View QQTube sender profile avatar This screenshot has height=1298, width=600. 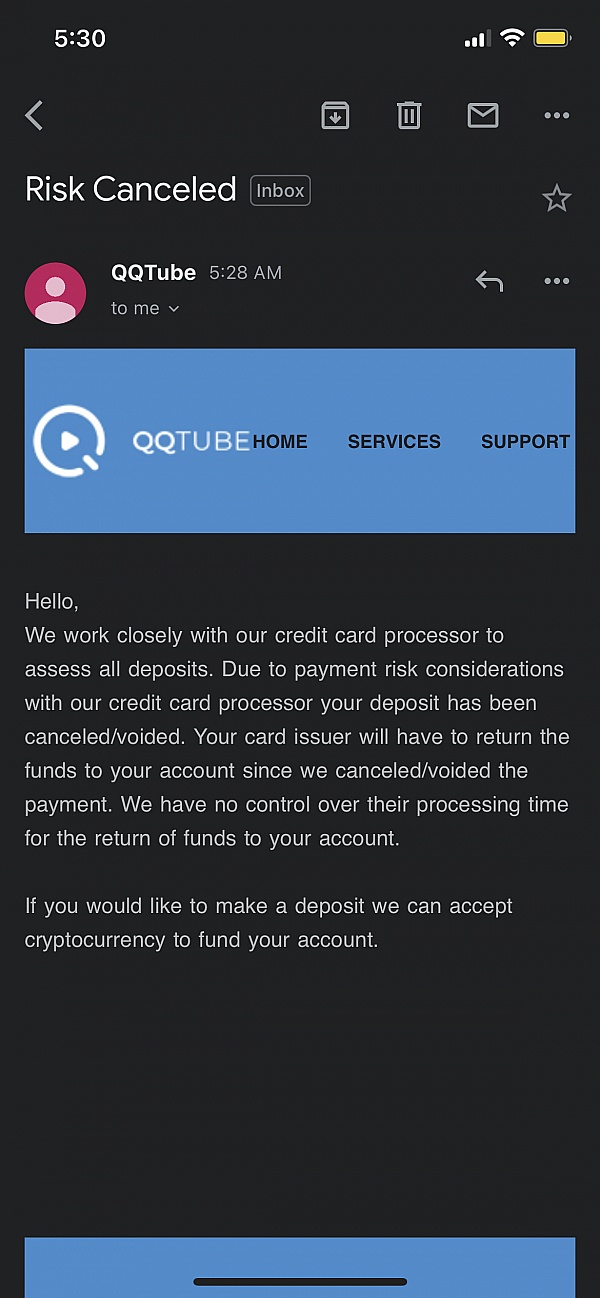(55, 293)
